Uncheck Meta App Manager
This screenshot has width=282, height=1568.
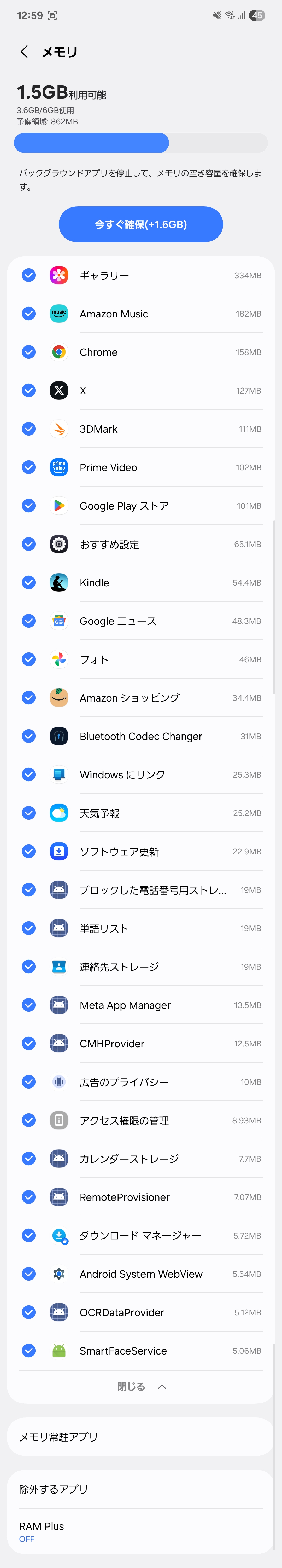[x=28, y=1005]
